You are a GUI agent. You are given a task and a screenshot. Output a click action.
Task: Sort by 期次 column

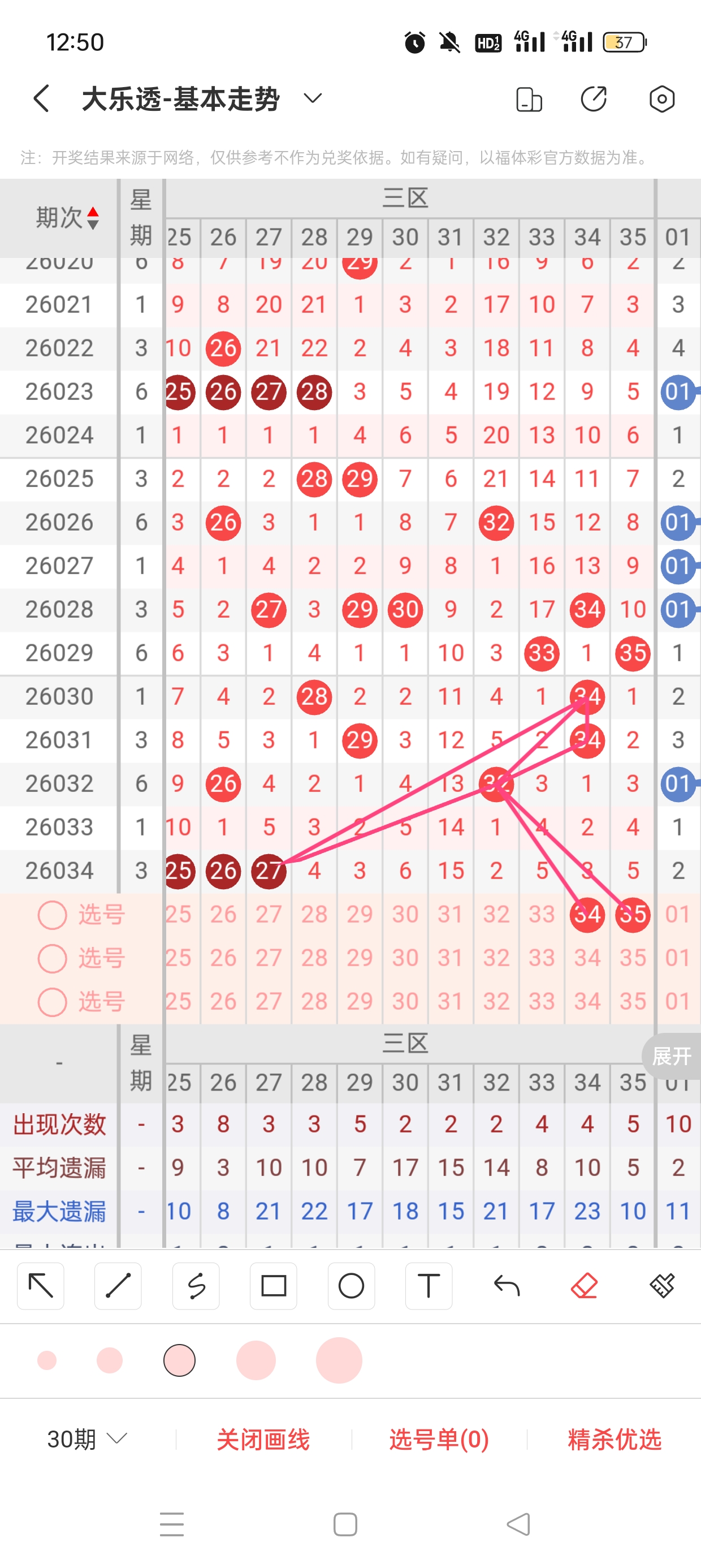pos(66,217)
